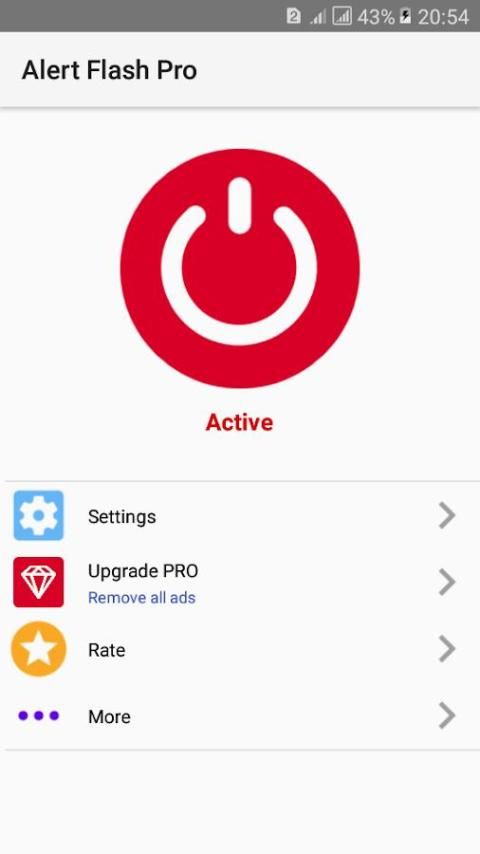This screenshot has height=854, width=480.
Task: Open the Rate row
Action: [x=240, y=649]
